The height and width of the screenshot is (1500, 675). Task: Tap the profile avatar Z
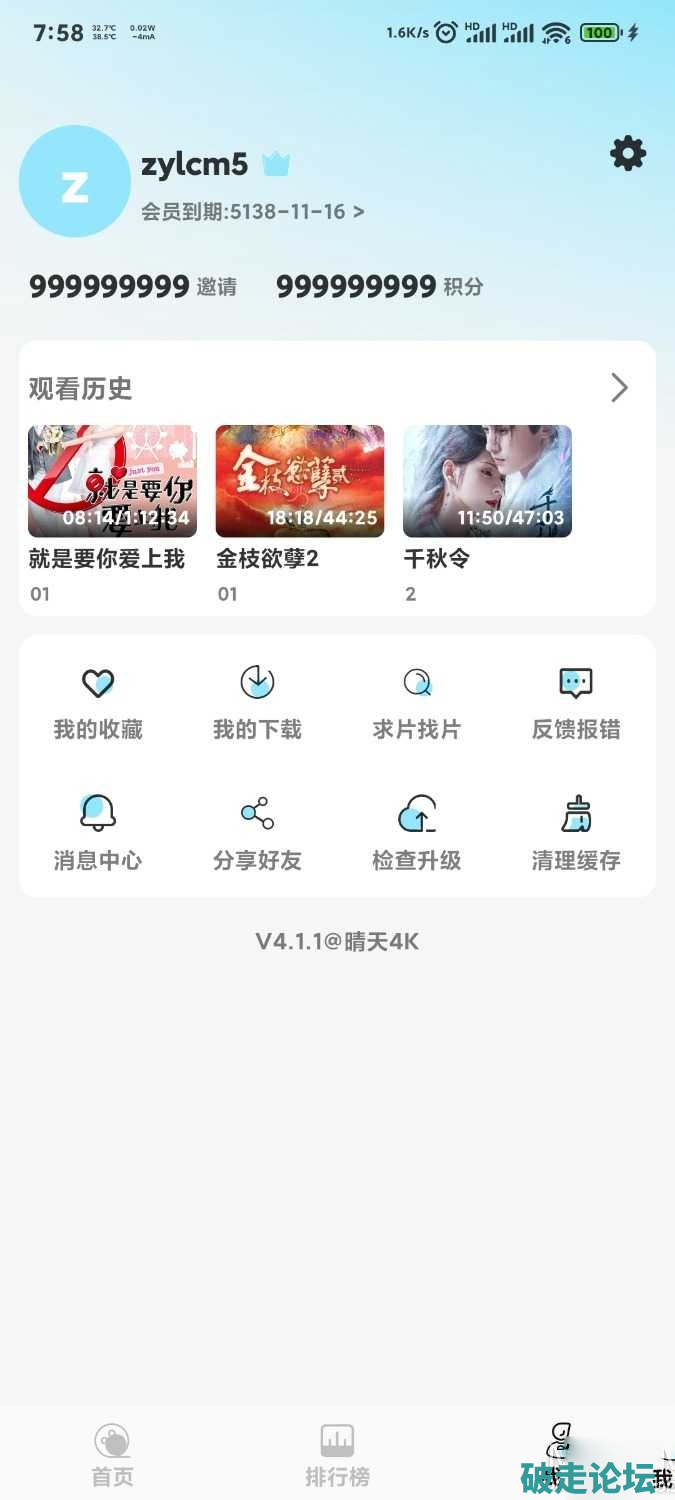pos(75,181)
